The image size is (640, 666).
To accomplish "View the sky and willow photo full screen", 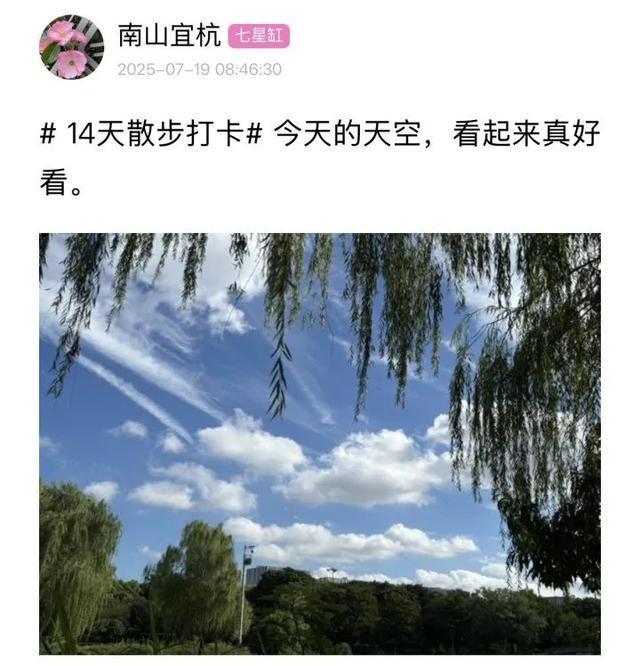I will point(320,443).
